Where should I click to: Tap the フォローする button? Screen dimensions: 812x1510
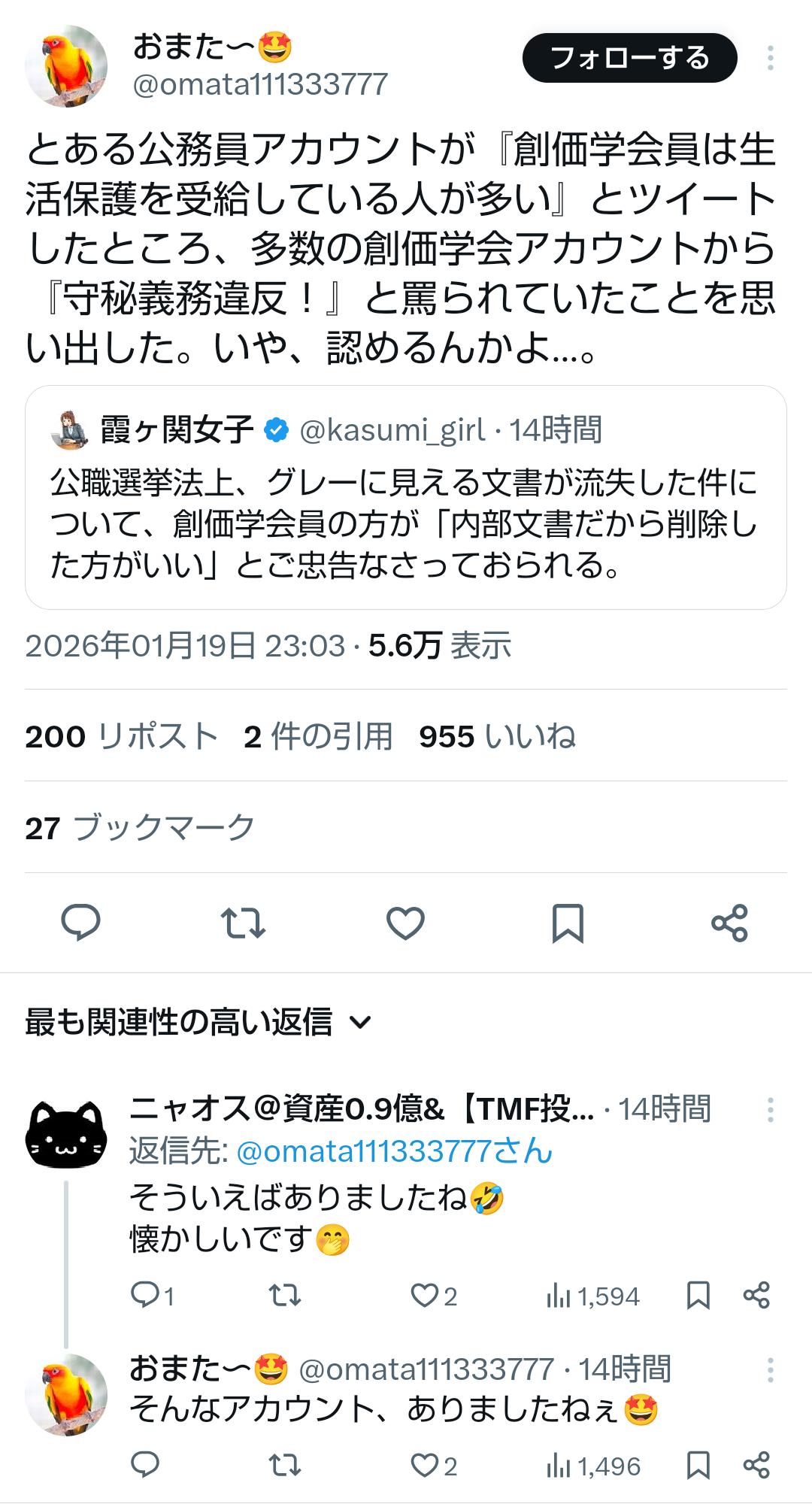pyautogui.click(x=629, y=59)
